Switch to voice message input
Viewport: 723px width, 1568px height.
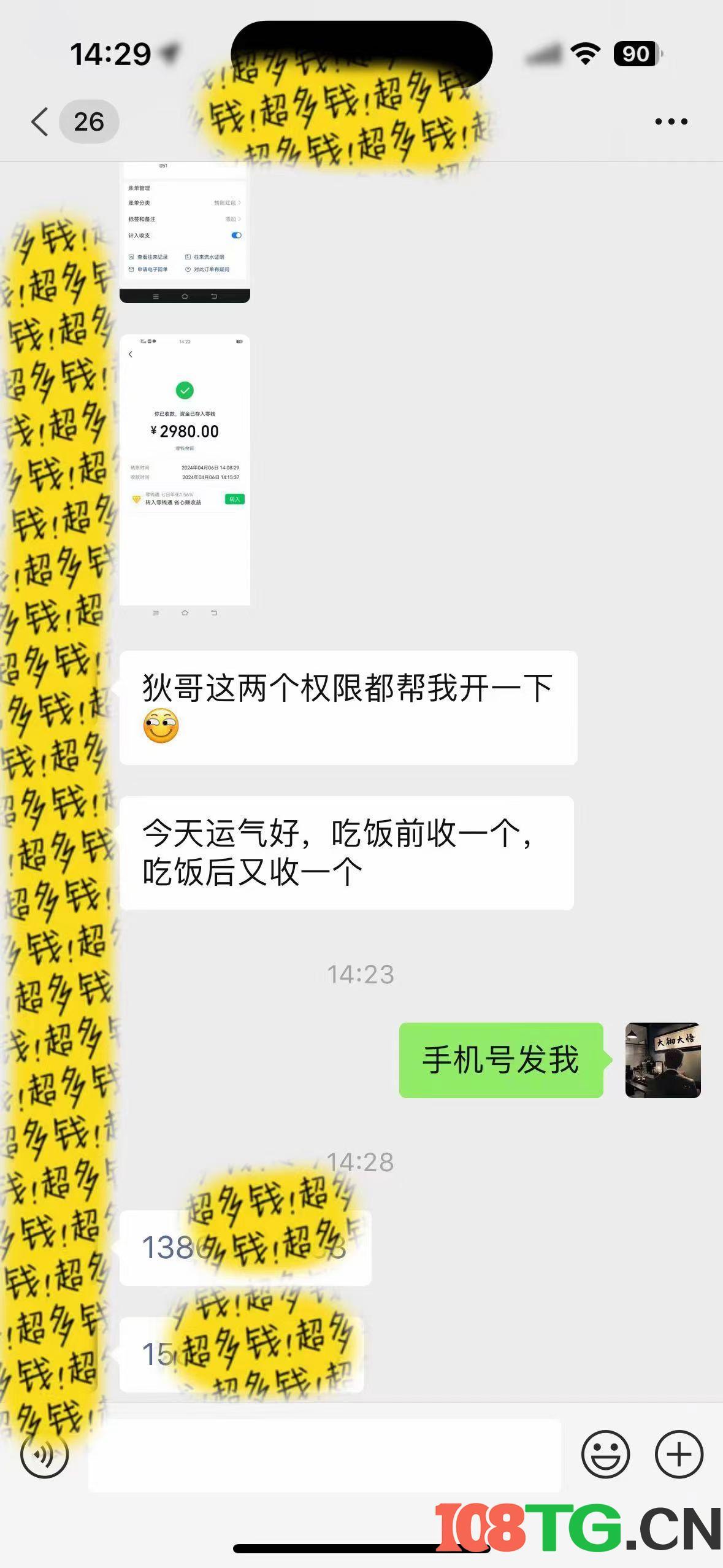[x=44, y=1454]
